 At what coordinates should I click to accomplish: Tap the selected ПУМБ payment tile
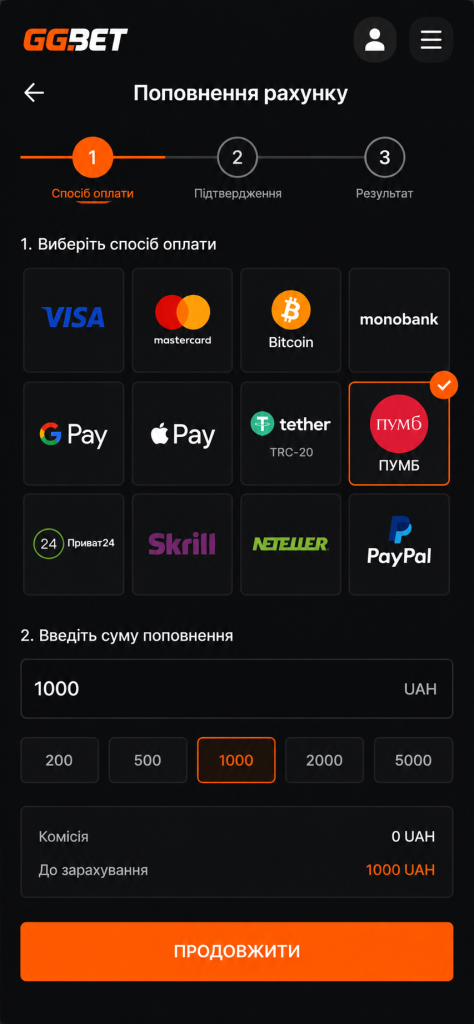399,434
